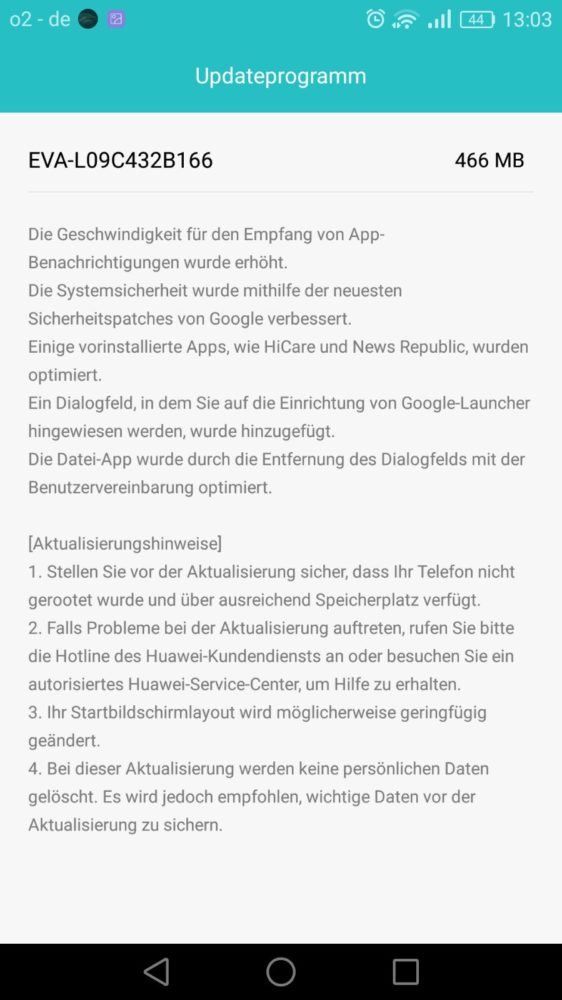Open the recent apps overview
This screenshot has height=1000, width=562.
405,972
